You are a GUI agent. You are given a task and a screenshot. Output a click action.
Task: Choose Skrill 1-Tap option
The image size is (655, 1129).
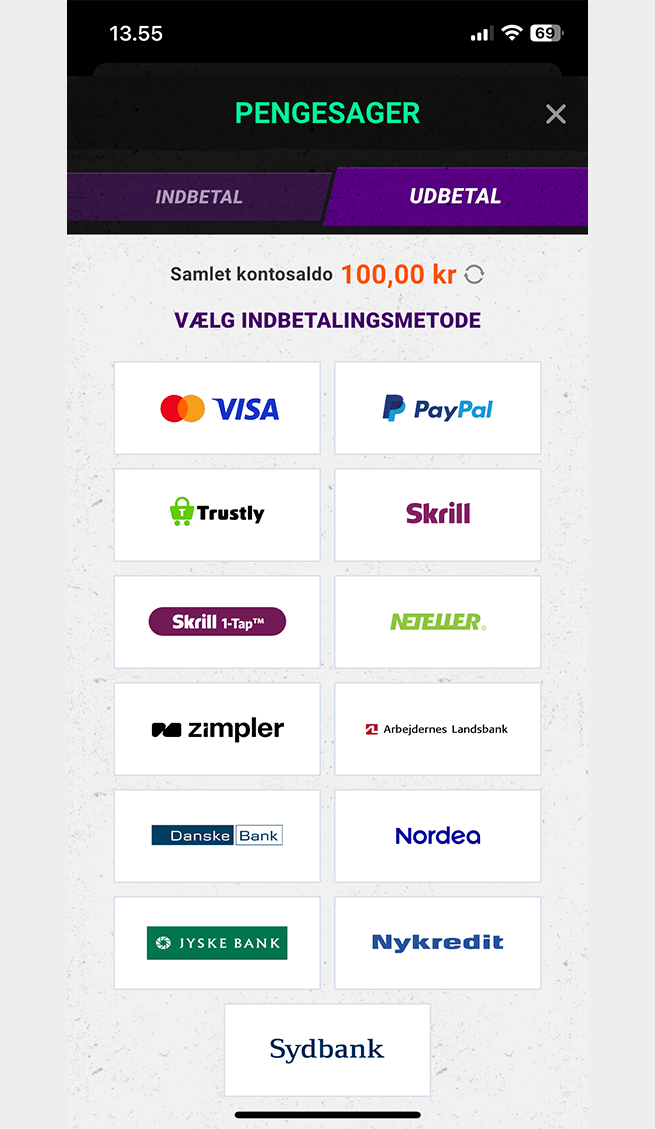click(217, 622)
